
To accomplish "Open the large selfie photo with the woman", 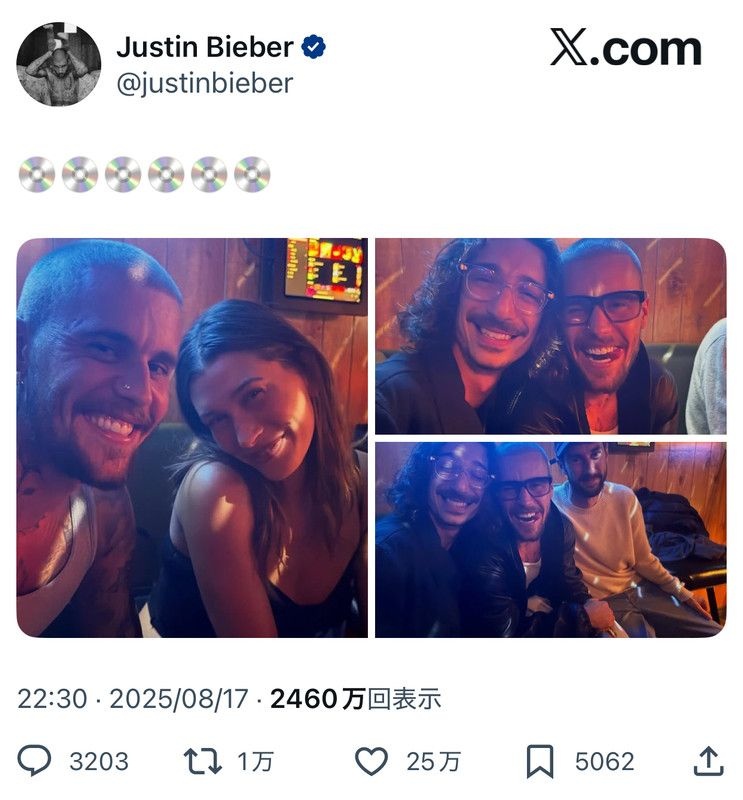I will (192, 437).
